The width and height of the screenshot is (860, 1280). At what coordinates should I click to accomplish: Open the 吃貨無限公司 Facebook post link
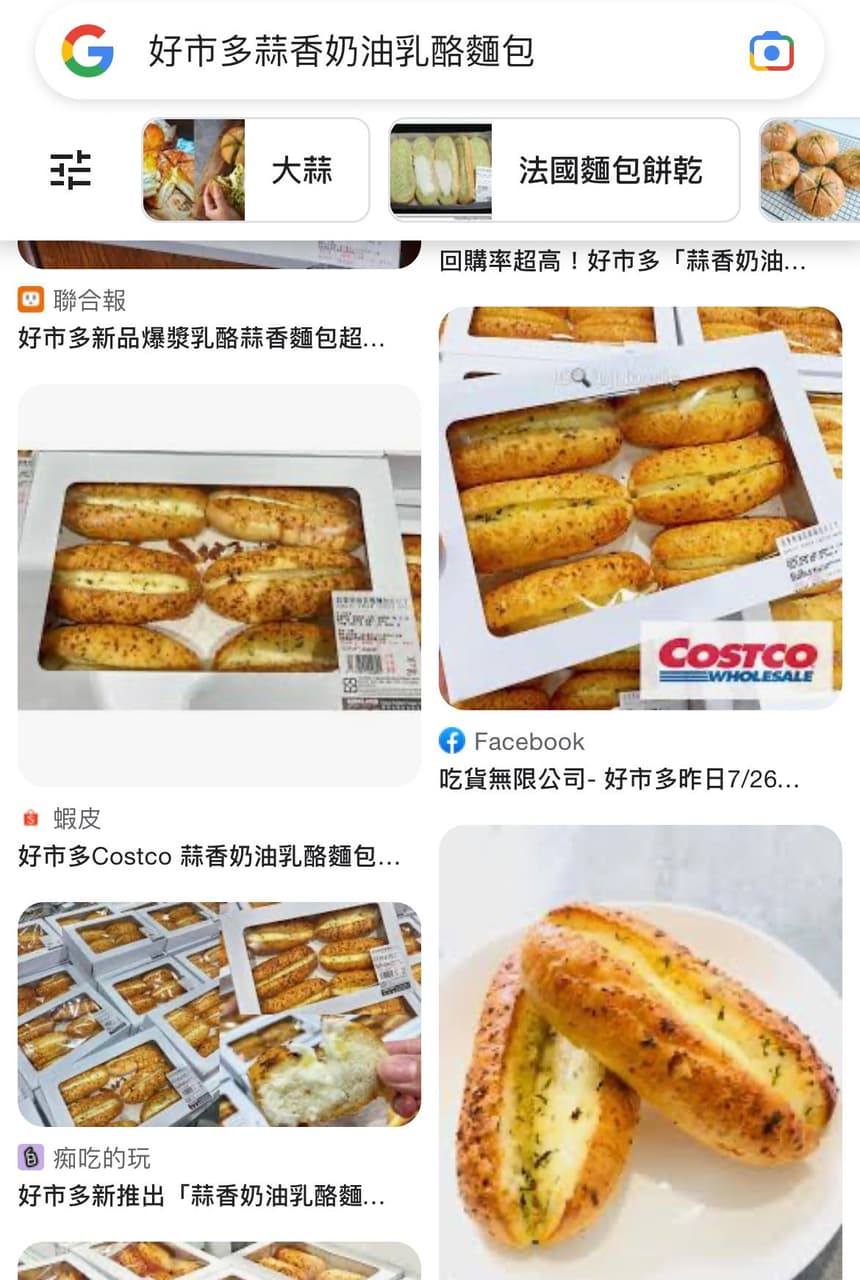pyautogui.click(x=635, y=779)
